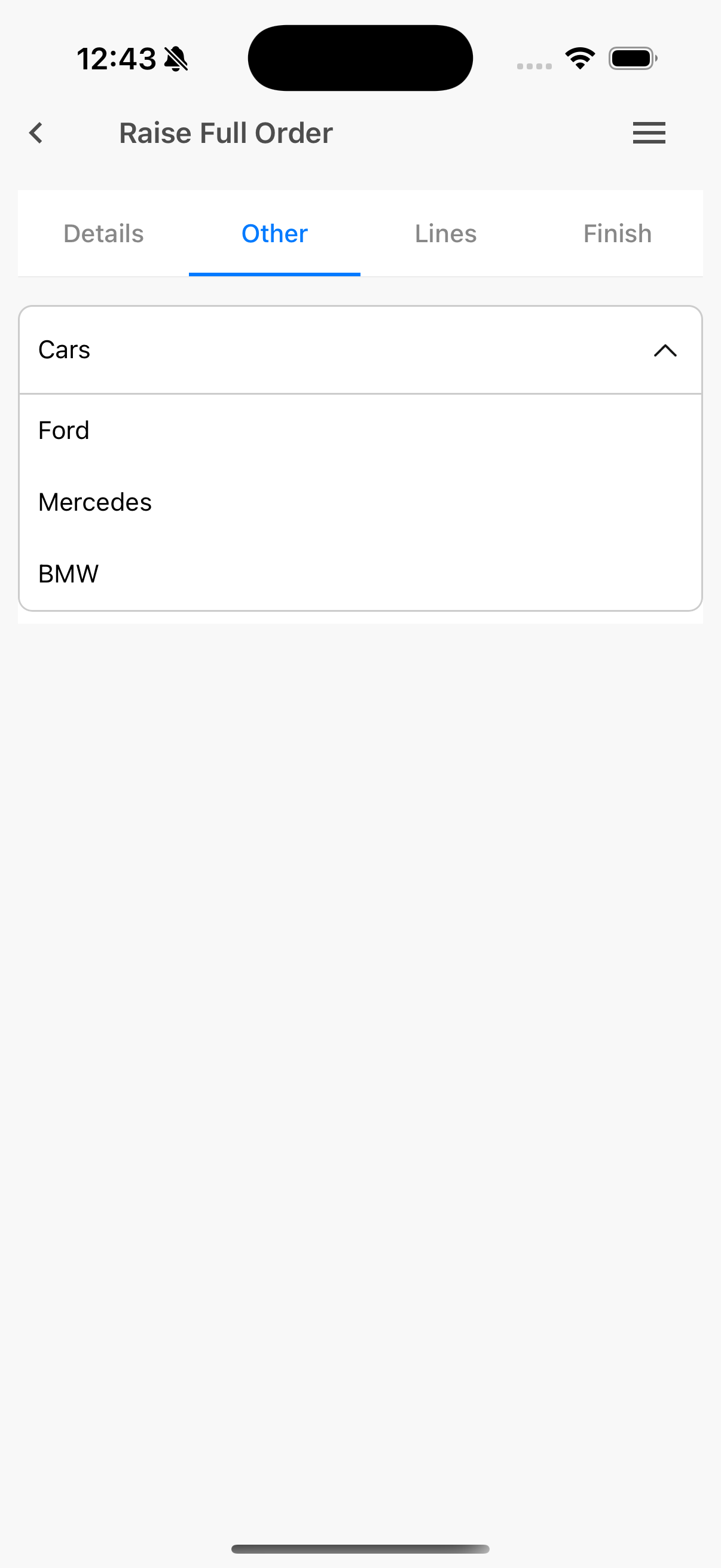
Task: Pick BMW from the dropdown
Action: click(x=68, y=574)
